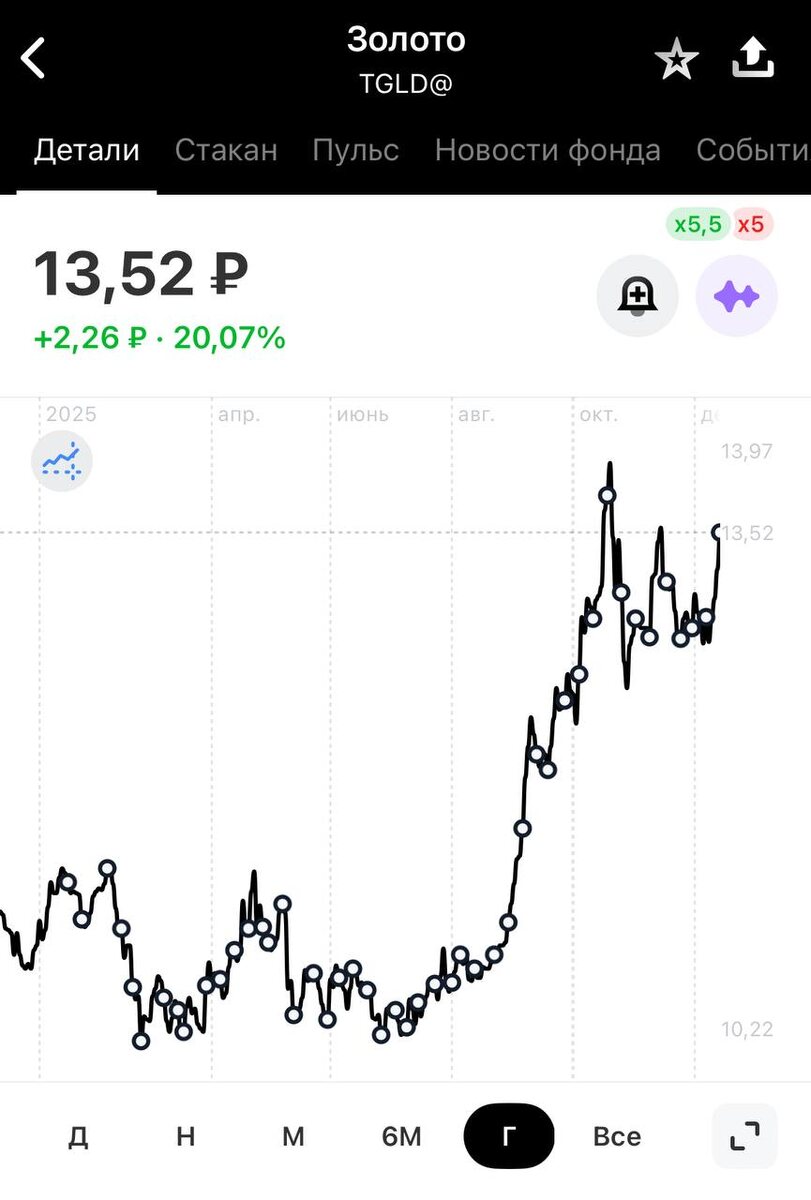Show the 6М chart range

tap(401, 1136)
